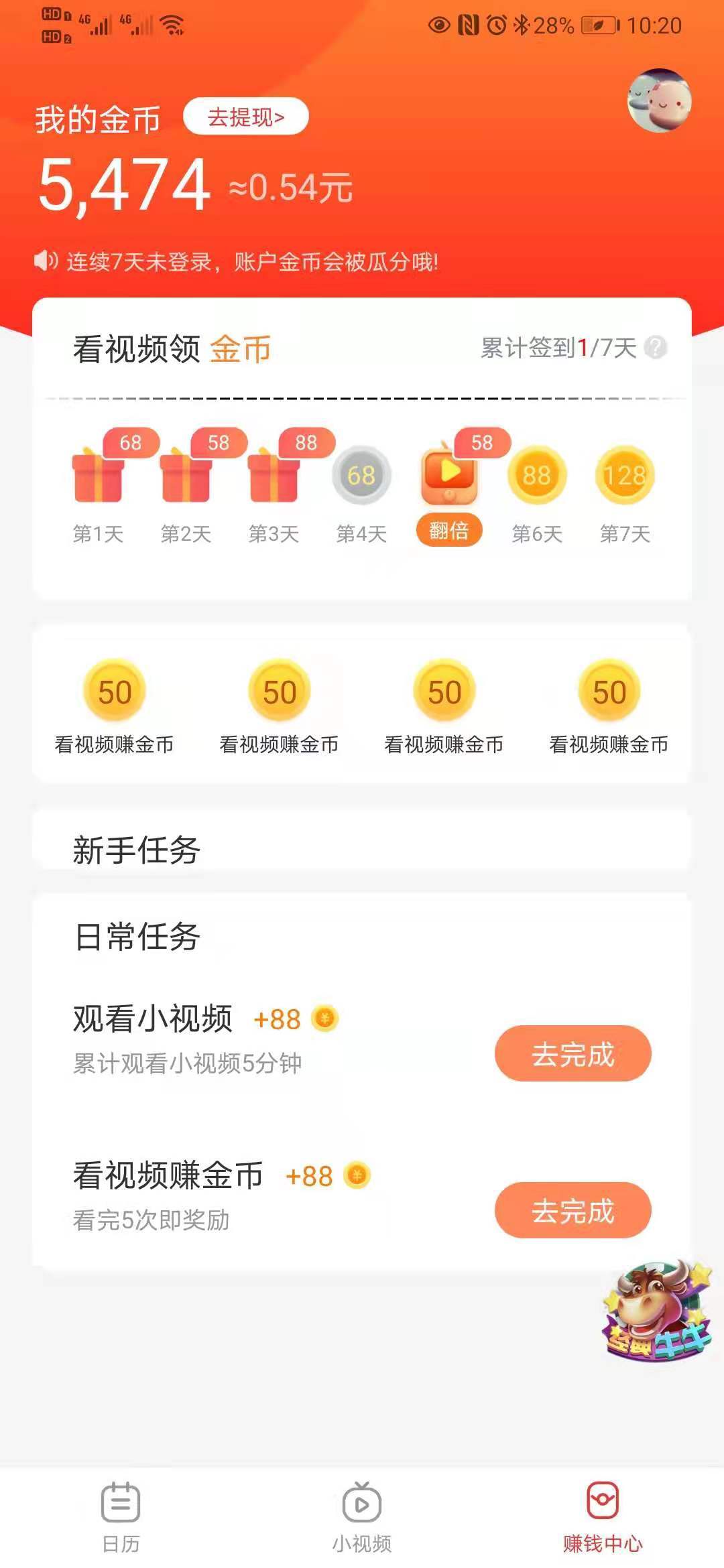The image size is (724, 1568).
Task: Select the 赚钱中心 tab
Action: pyautogui.click(x=602, y=1517)
